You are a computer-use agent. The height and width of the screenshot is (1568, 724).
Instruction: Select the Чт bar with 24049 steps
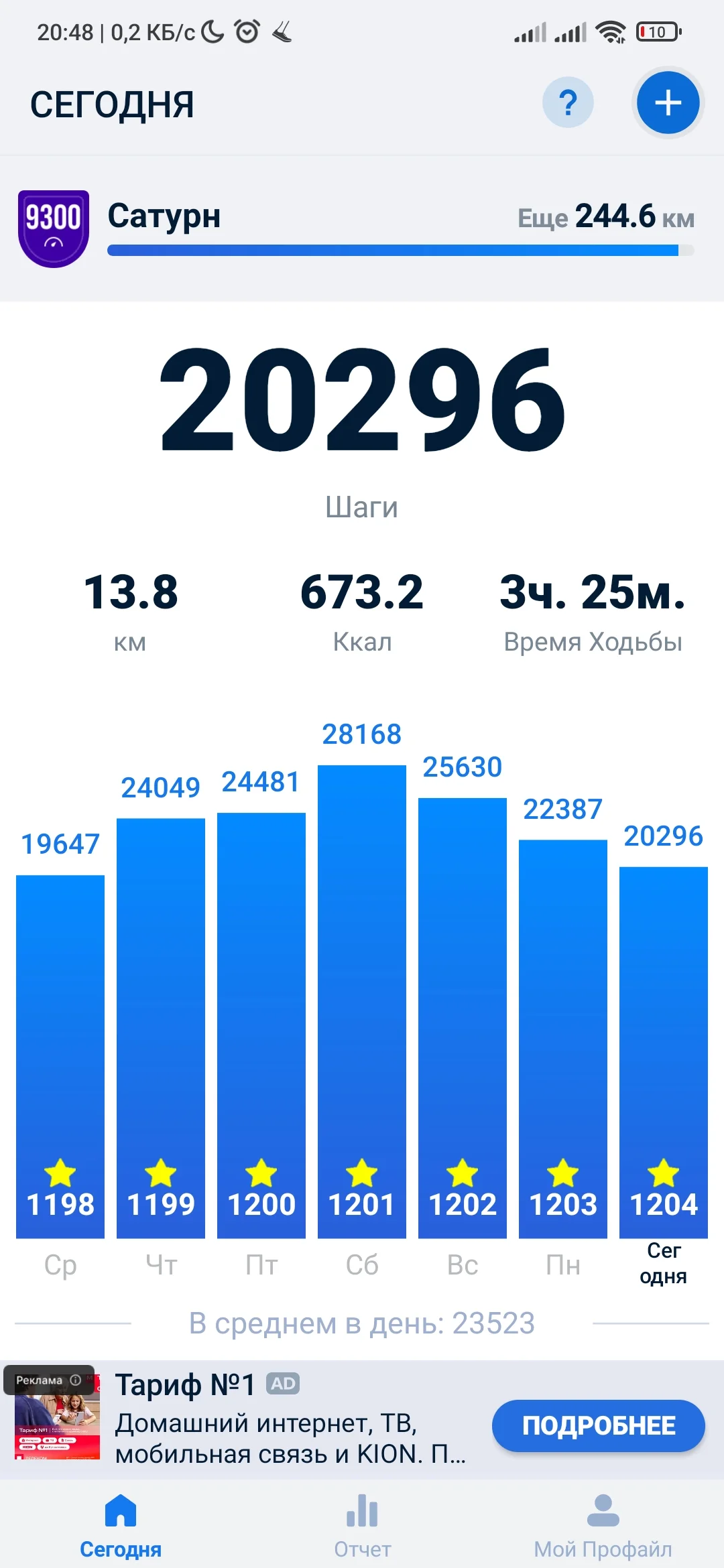point(161,1029)
